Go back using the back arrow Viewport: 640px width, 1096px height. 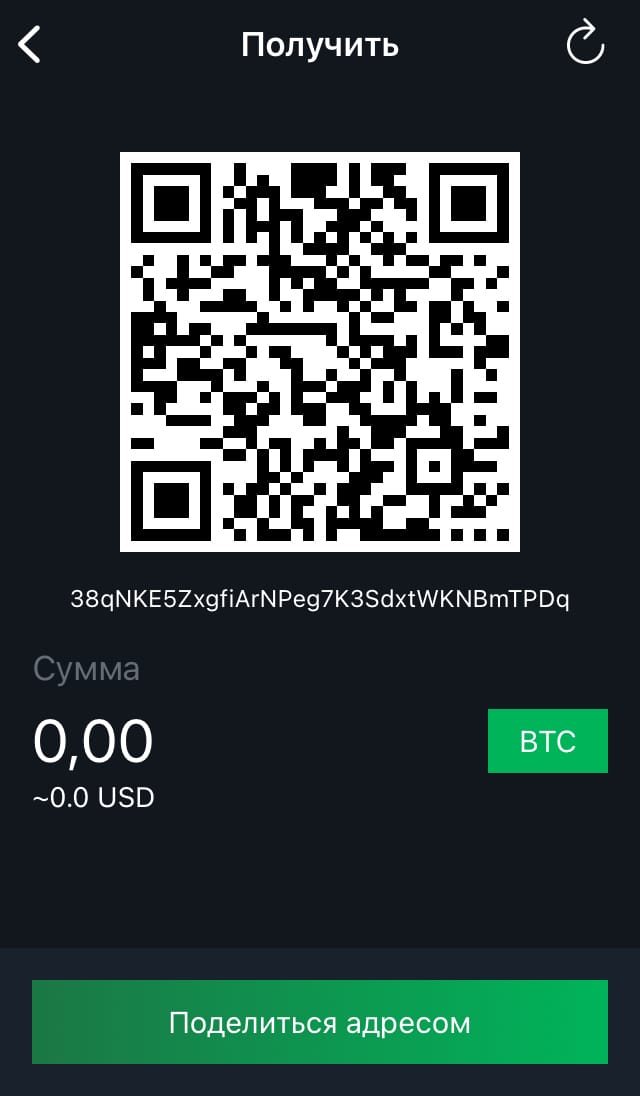pyautogui.click(x=29, y=45)
